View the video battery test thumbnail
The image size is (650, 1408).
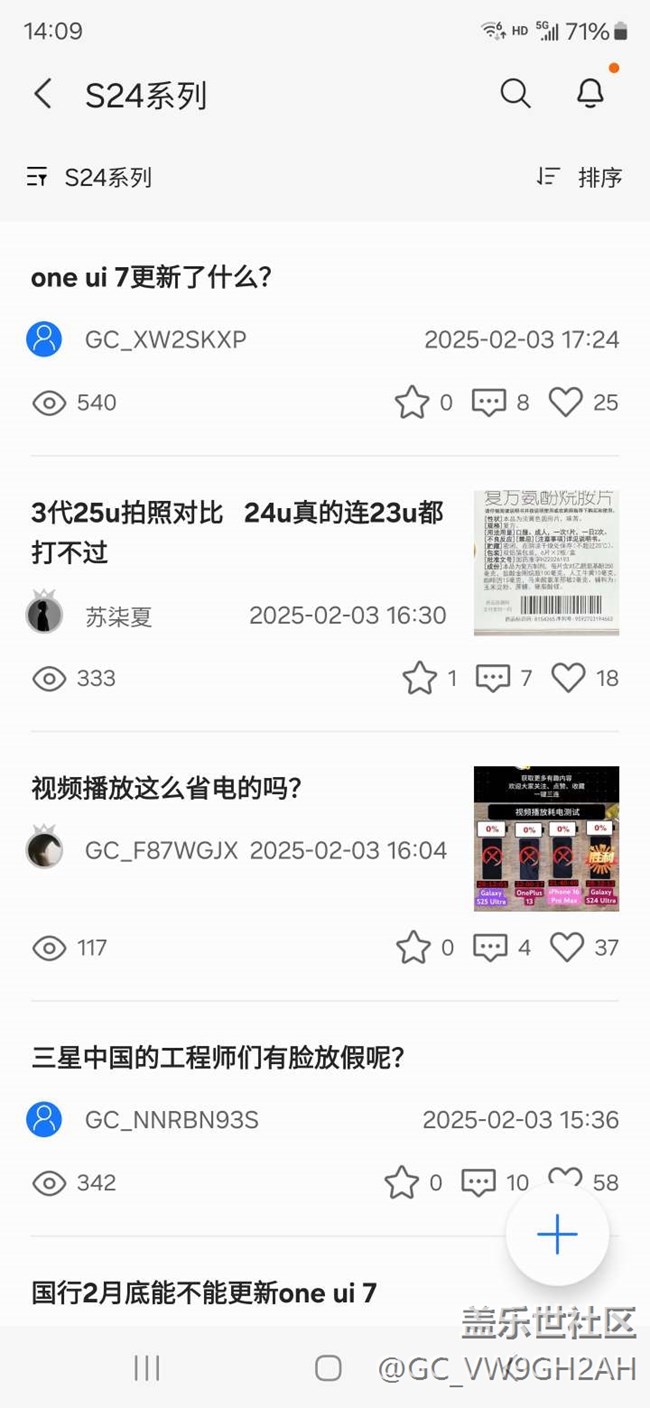[x=546, y=838]
